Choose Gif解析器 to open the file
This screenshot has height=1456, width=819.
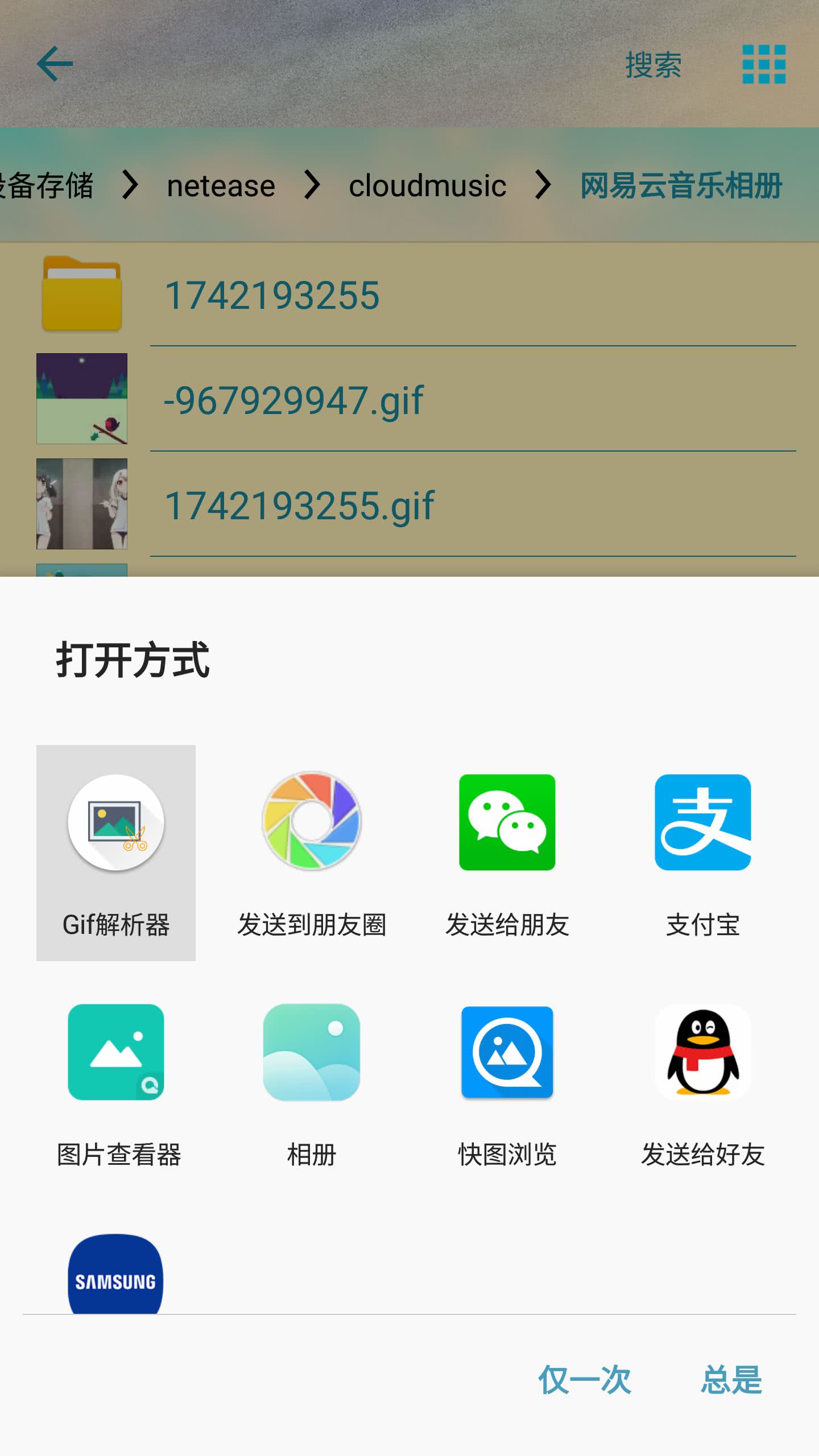116,853
